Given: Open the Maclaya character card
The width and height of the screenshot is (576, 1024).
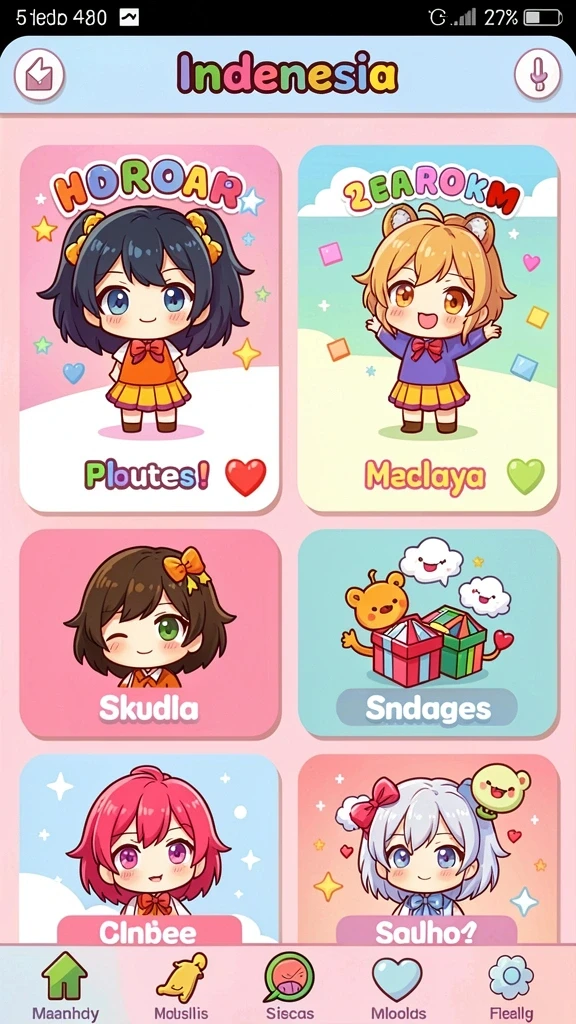Looking at the screenshot, I should [x=428, y=328].
